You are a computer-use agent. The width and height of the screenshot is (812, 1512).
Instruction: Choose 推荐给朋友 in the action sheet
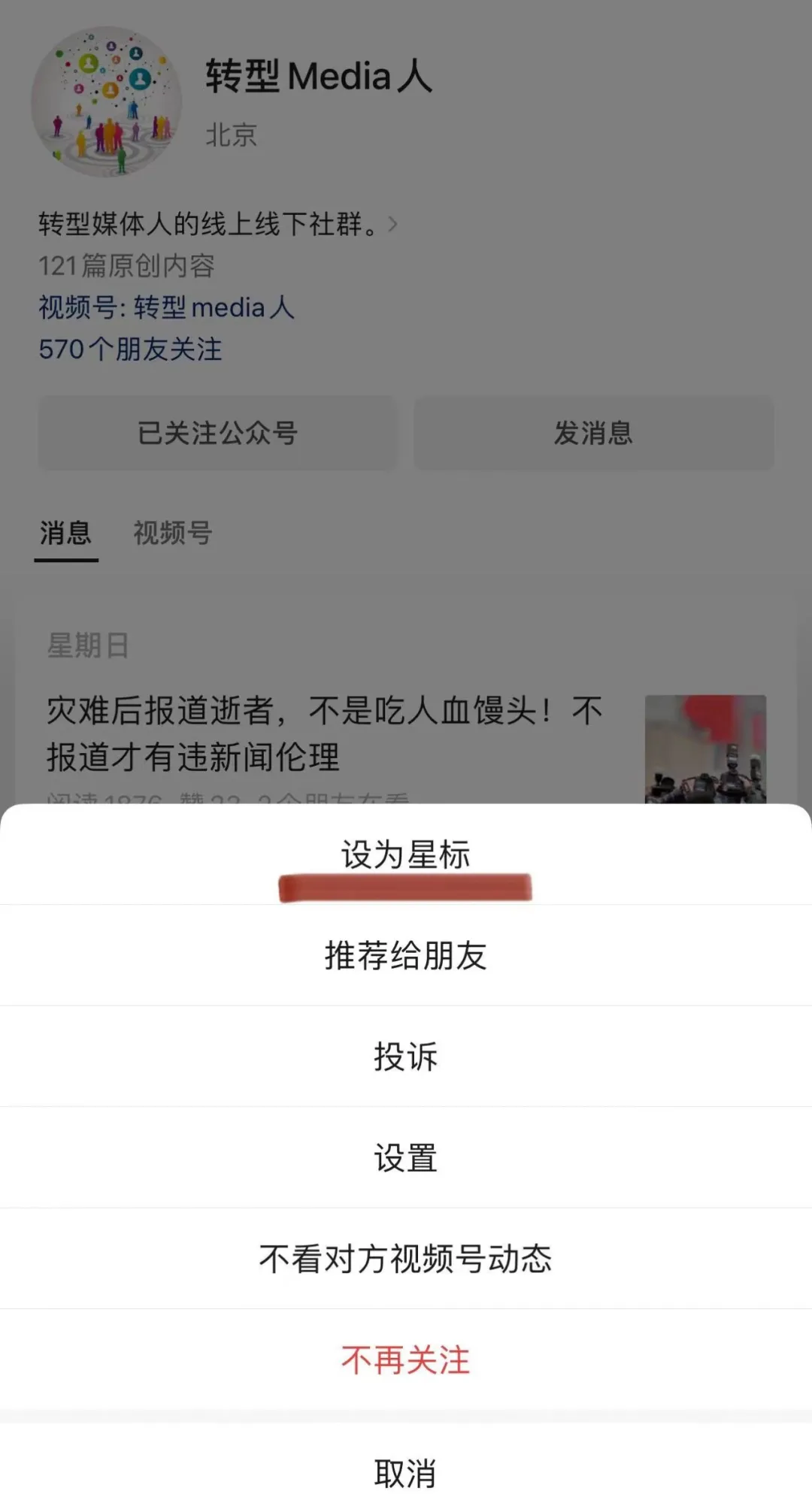click(406, 955)
